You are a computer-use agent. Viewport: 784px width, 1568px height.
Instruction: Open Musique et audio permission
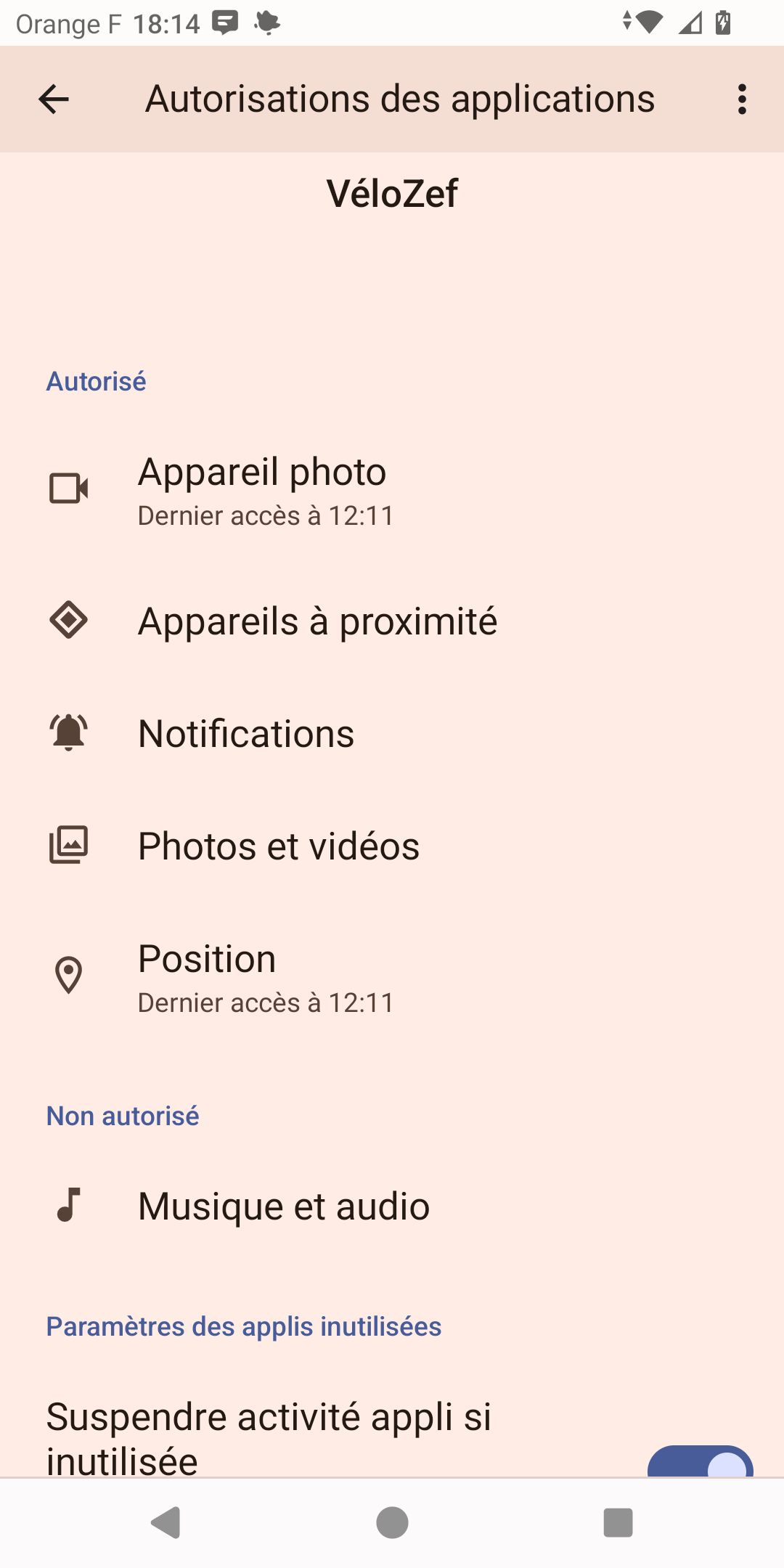pos(392,1206)
